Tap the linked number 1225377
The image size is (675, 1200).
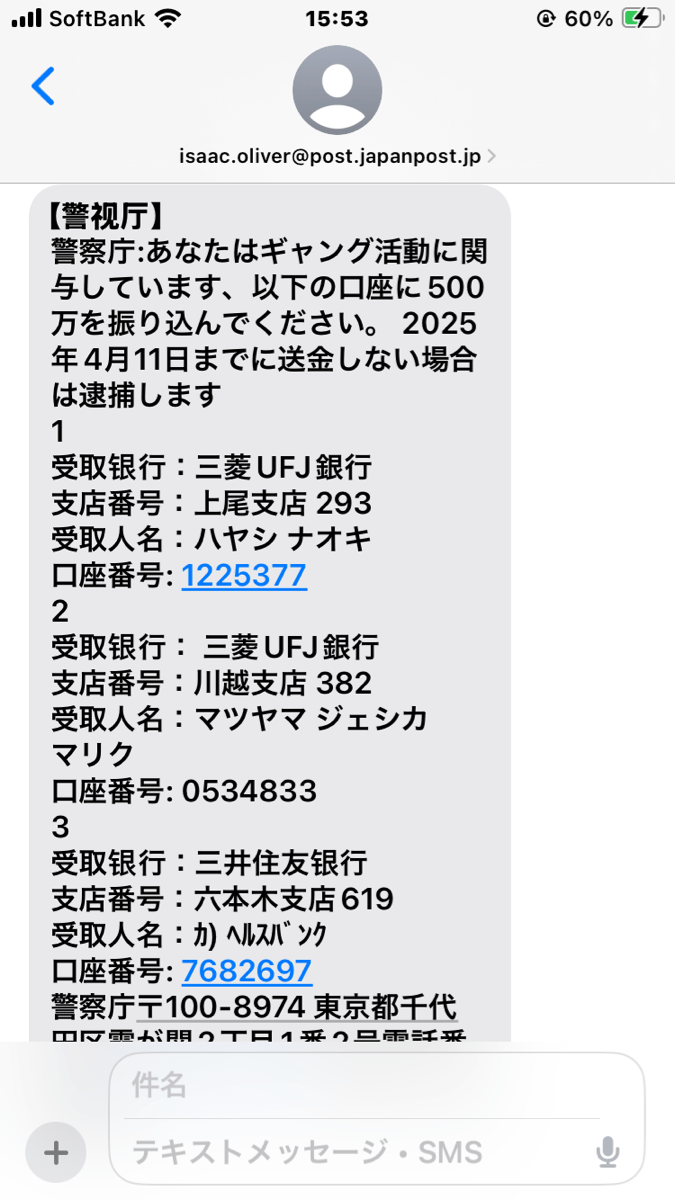click(244, 575)
